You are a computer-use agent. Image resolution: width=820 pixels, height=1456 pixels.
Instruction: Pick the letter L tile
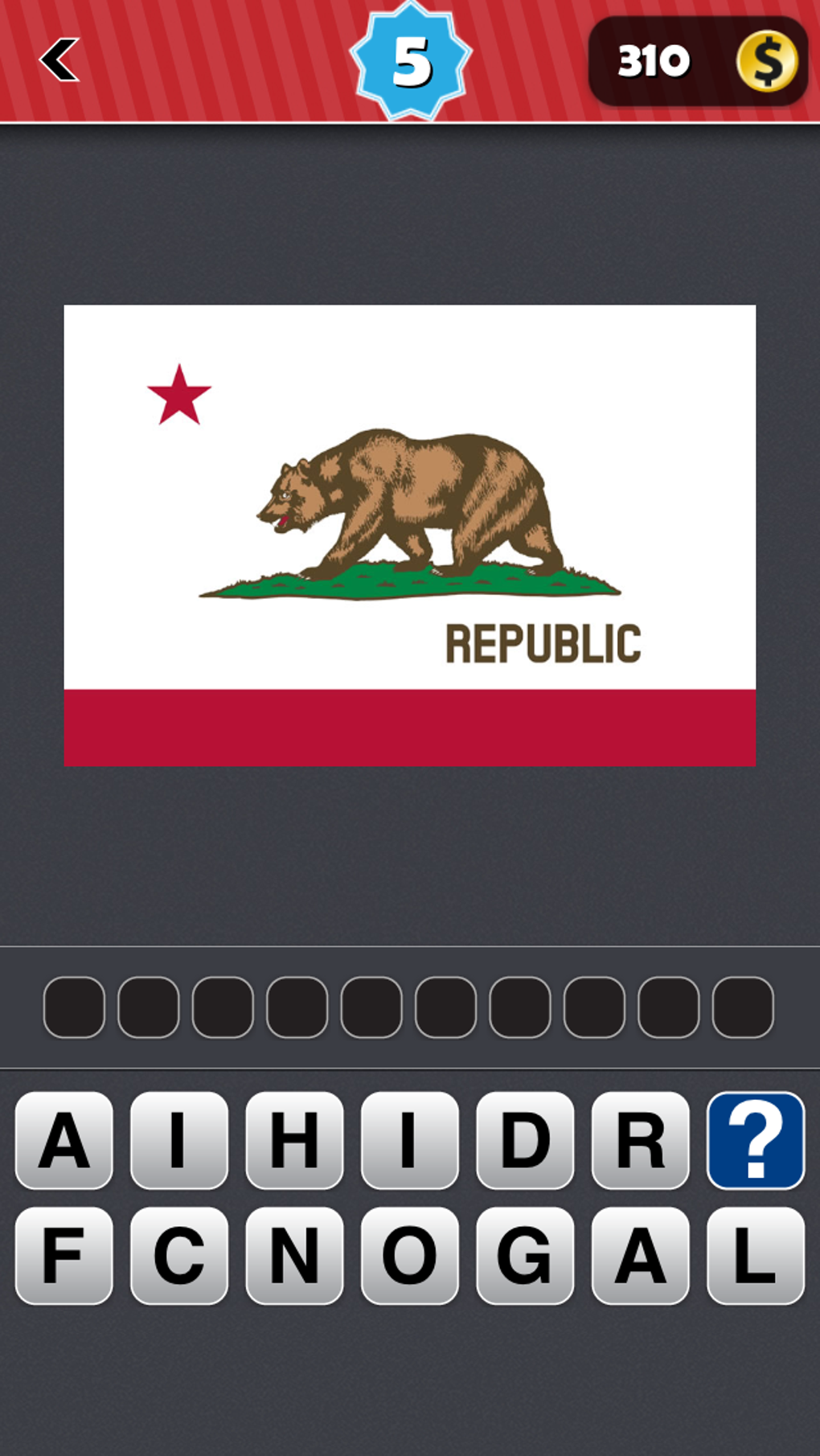tap(756, 1256)
